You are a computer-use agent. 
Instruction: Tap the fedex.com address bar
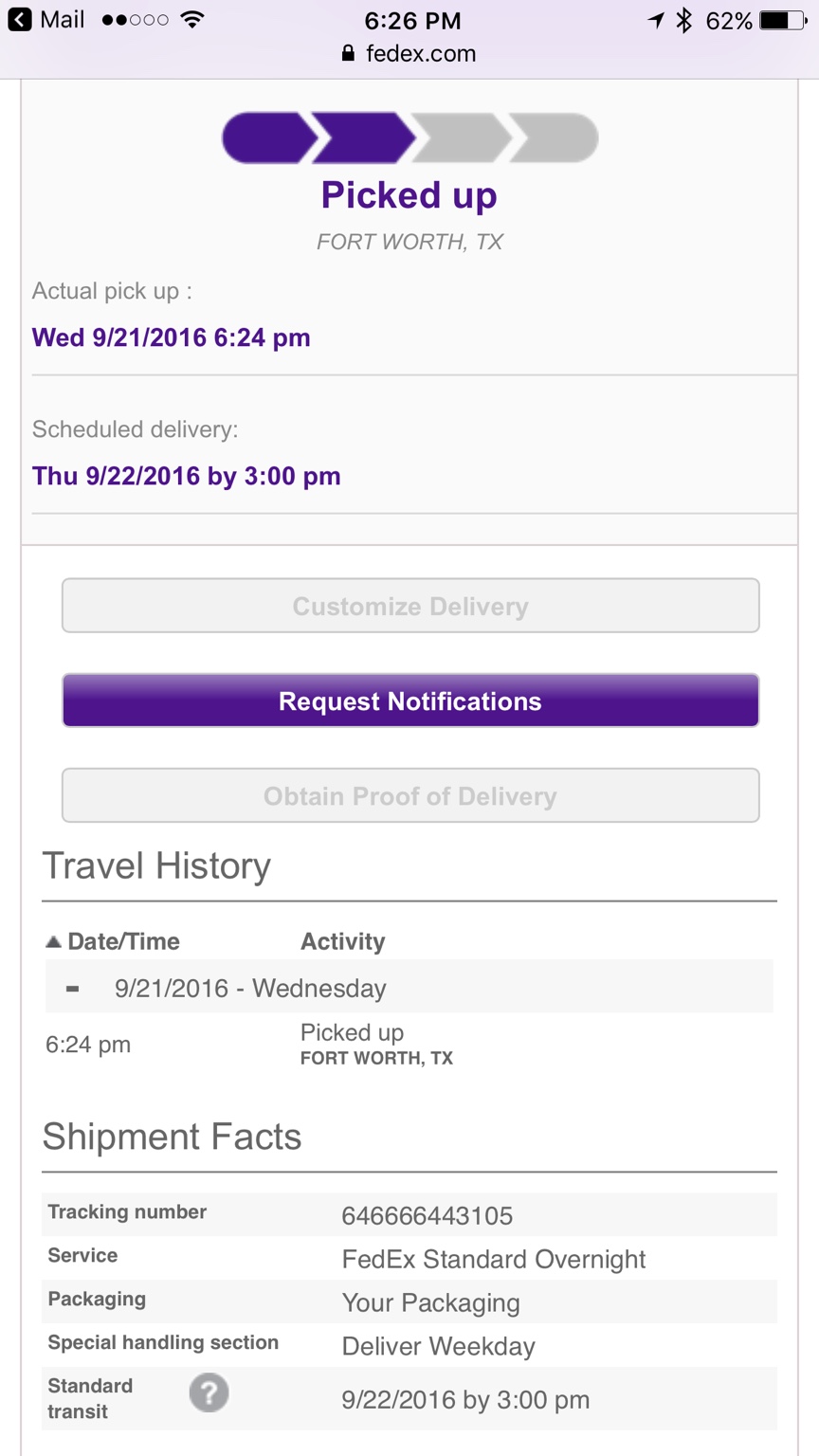click(x=409, y=54)
